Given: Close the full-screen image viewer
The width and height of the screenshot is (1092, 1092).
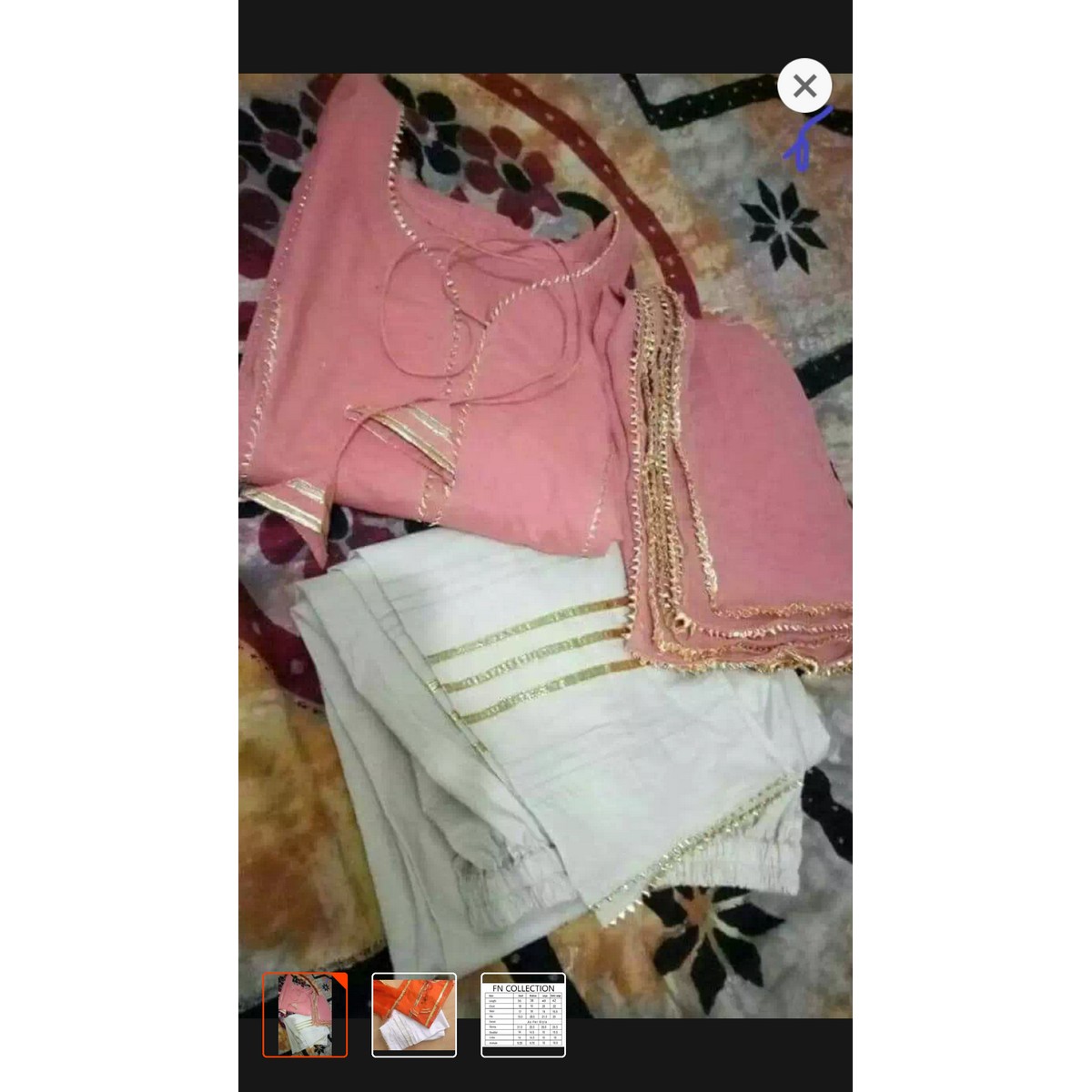Looking at the screenshot, I should click(x=804, y=86).
